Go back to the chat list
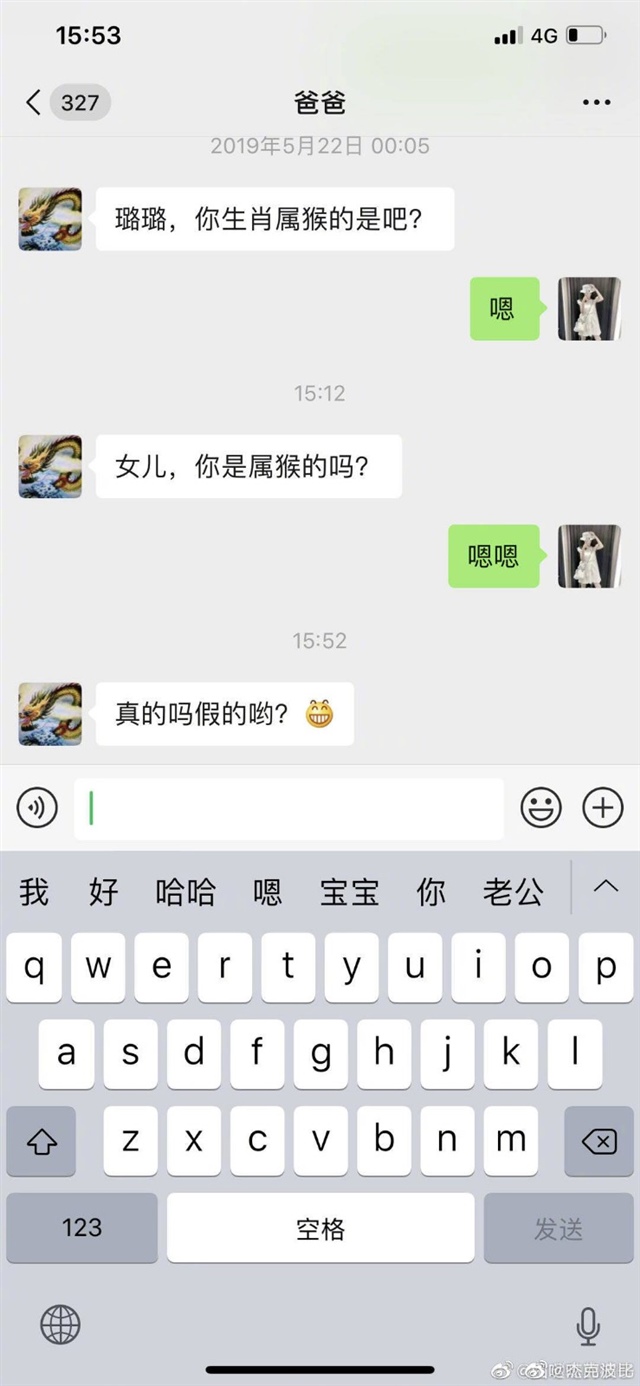The height and width of the screenshot is (1386, 640). pos(34,102)
